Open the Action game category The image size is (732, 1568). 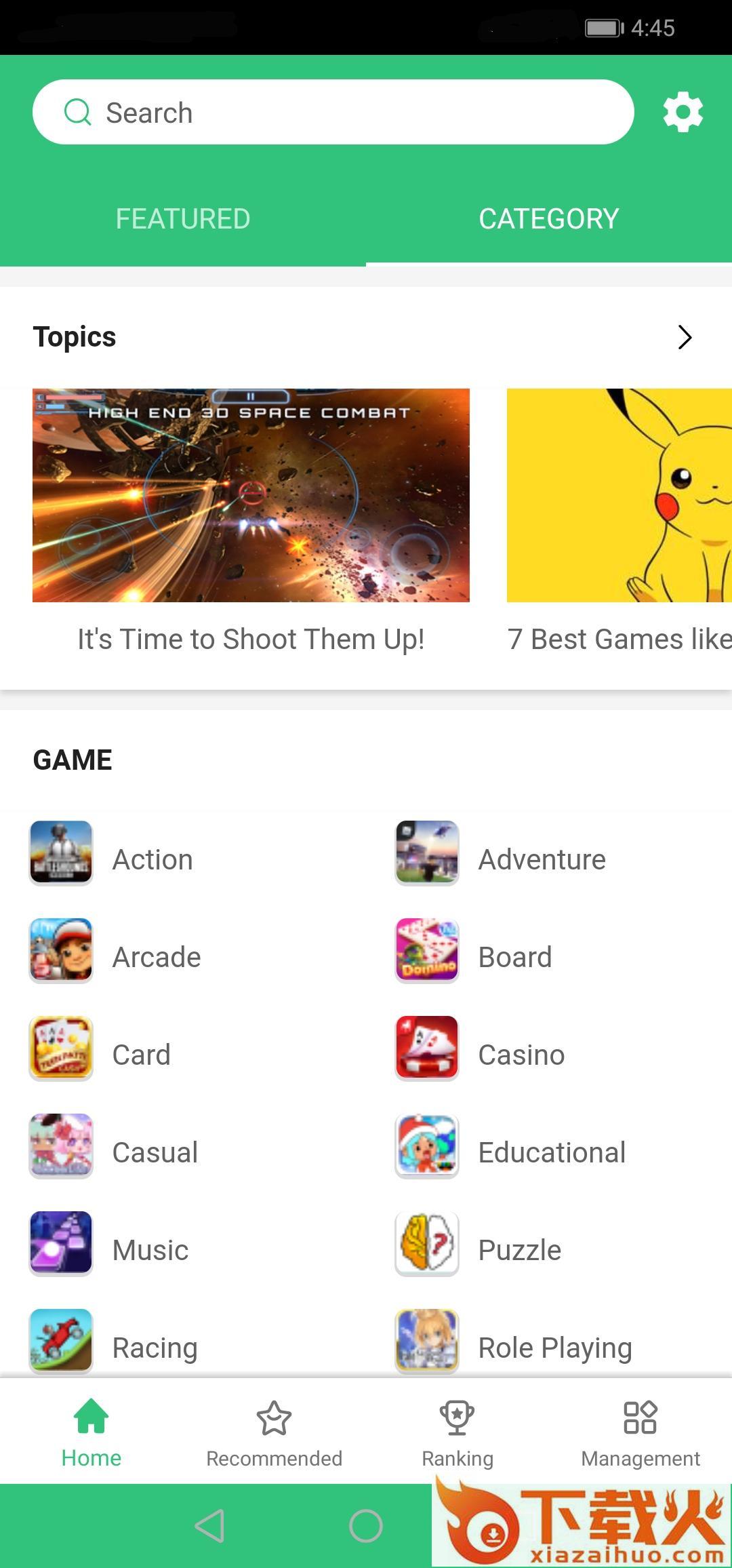click(152, 859)
